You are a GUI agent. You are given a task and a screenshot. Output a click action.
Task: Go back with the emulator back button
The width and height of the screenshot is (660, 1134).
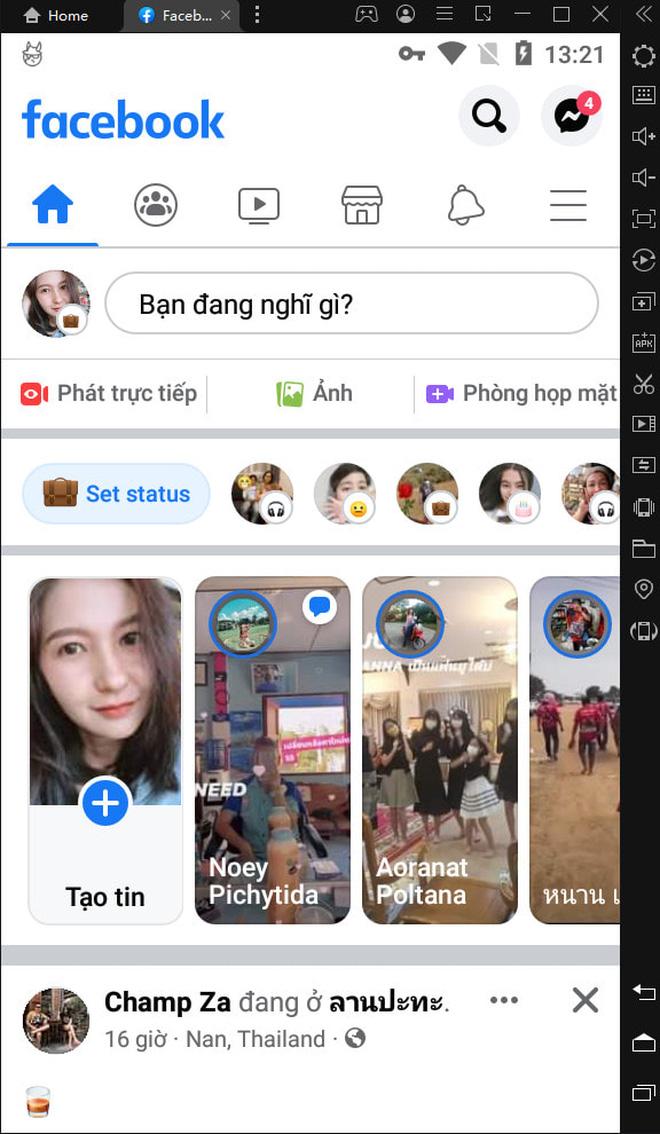pos(643,991)
